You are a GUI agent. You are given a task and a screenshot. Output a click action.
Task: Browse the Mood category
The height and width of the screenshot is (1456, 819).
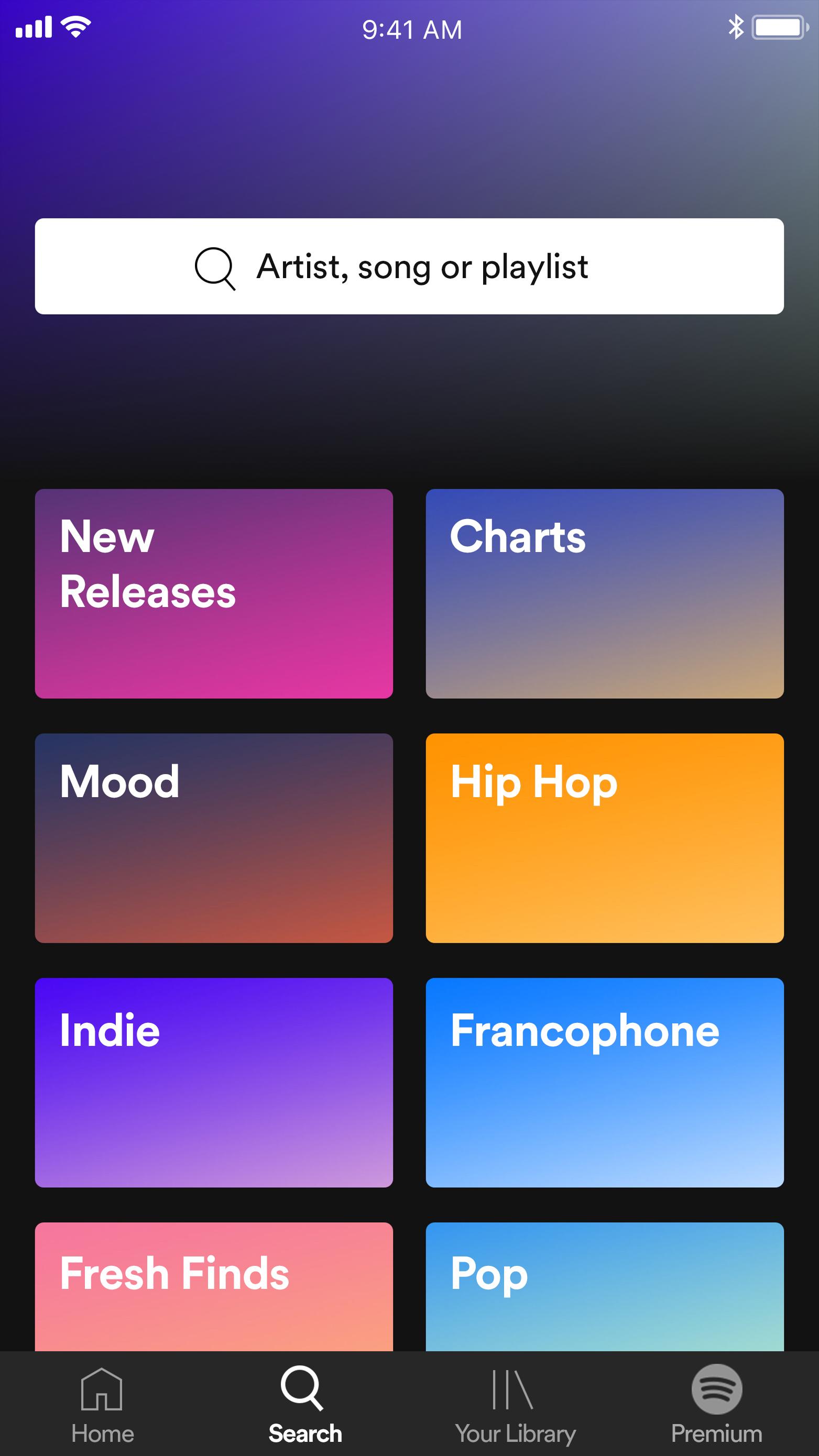coord(214,837)
